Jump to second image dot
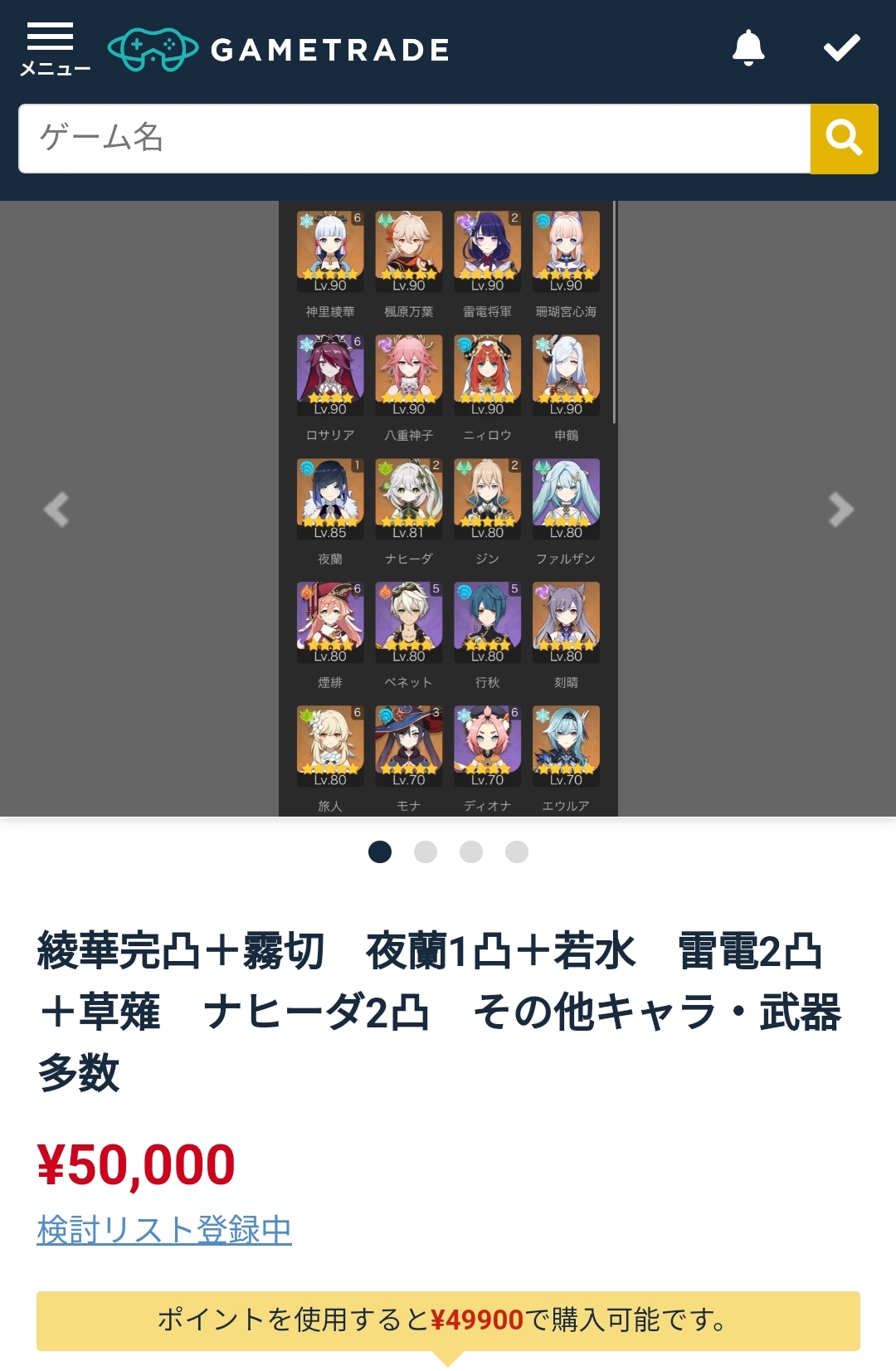The image size is (896, 1371). (x=426, y=851)
